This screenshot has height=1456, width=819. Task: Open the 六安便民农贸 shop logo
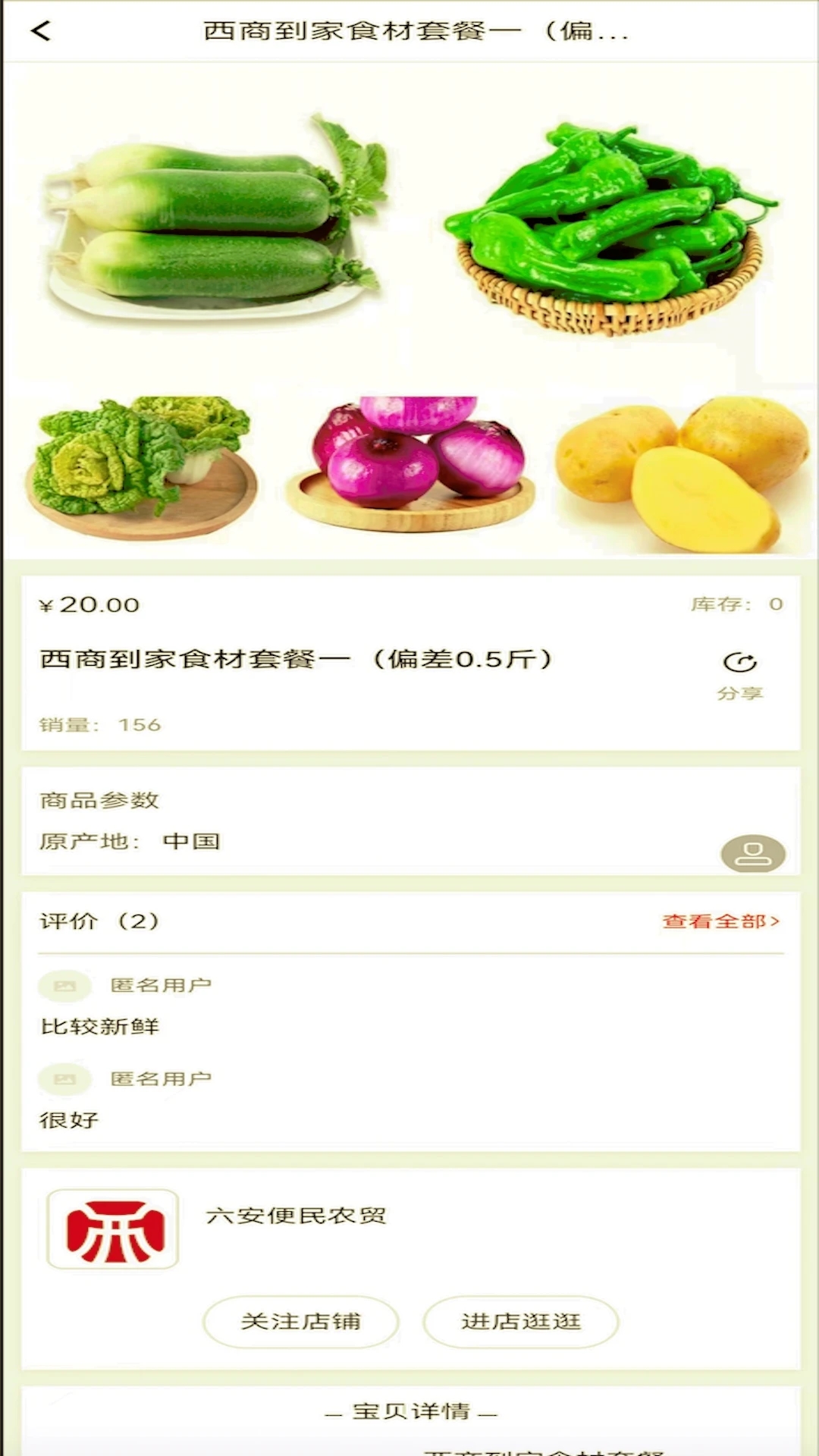pos(113,1229)
